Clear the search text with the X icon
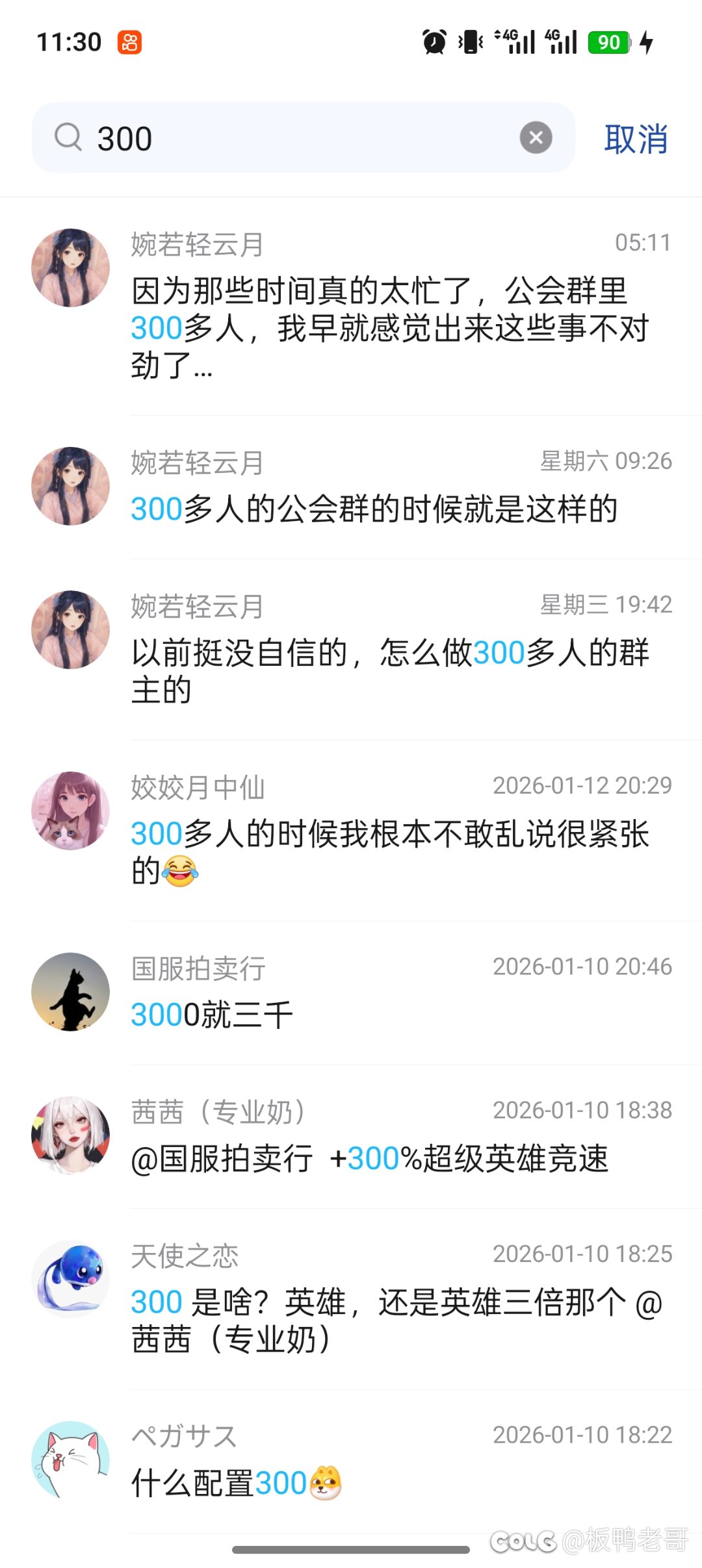Viewport: 702px width, 1568px height. coord(536,138)
